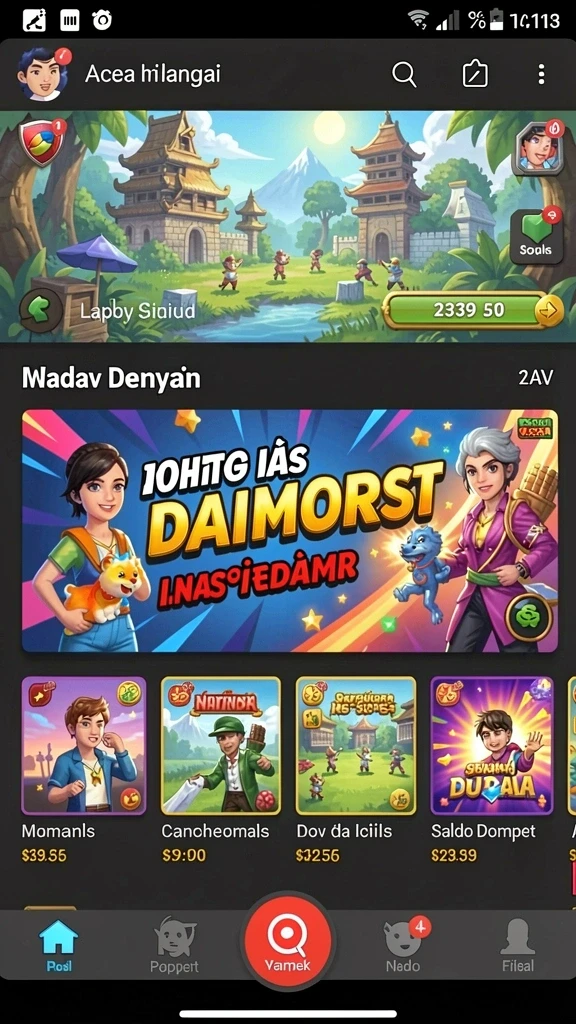Open the Saldo Dompet game card

[492, 769]
